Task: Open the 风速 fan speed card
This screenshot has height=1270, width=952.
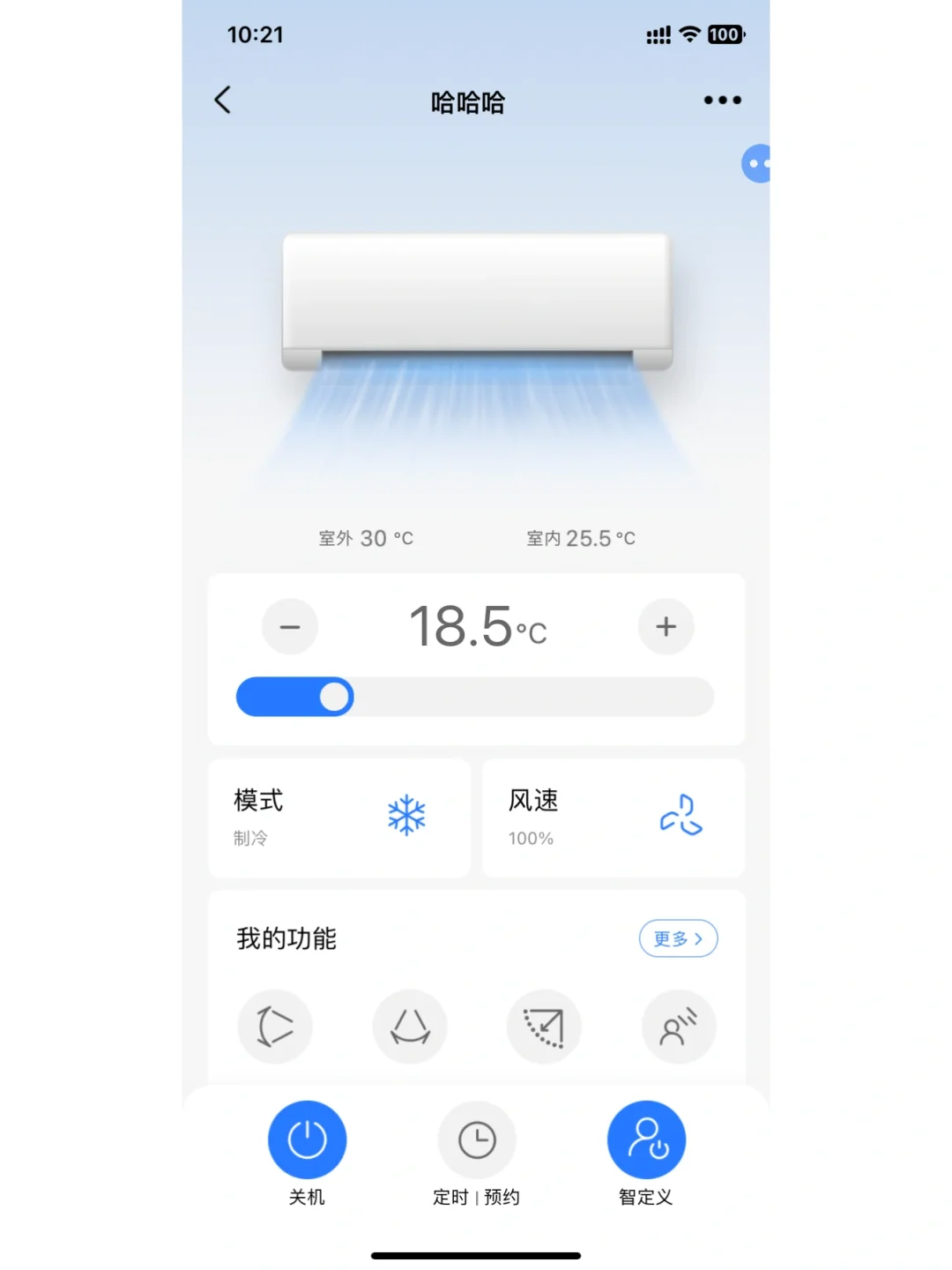Action: pyautogui.click(x=614, y=818)
